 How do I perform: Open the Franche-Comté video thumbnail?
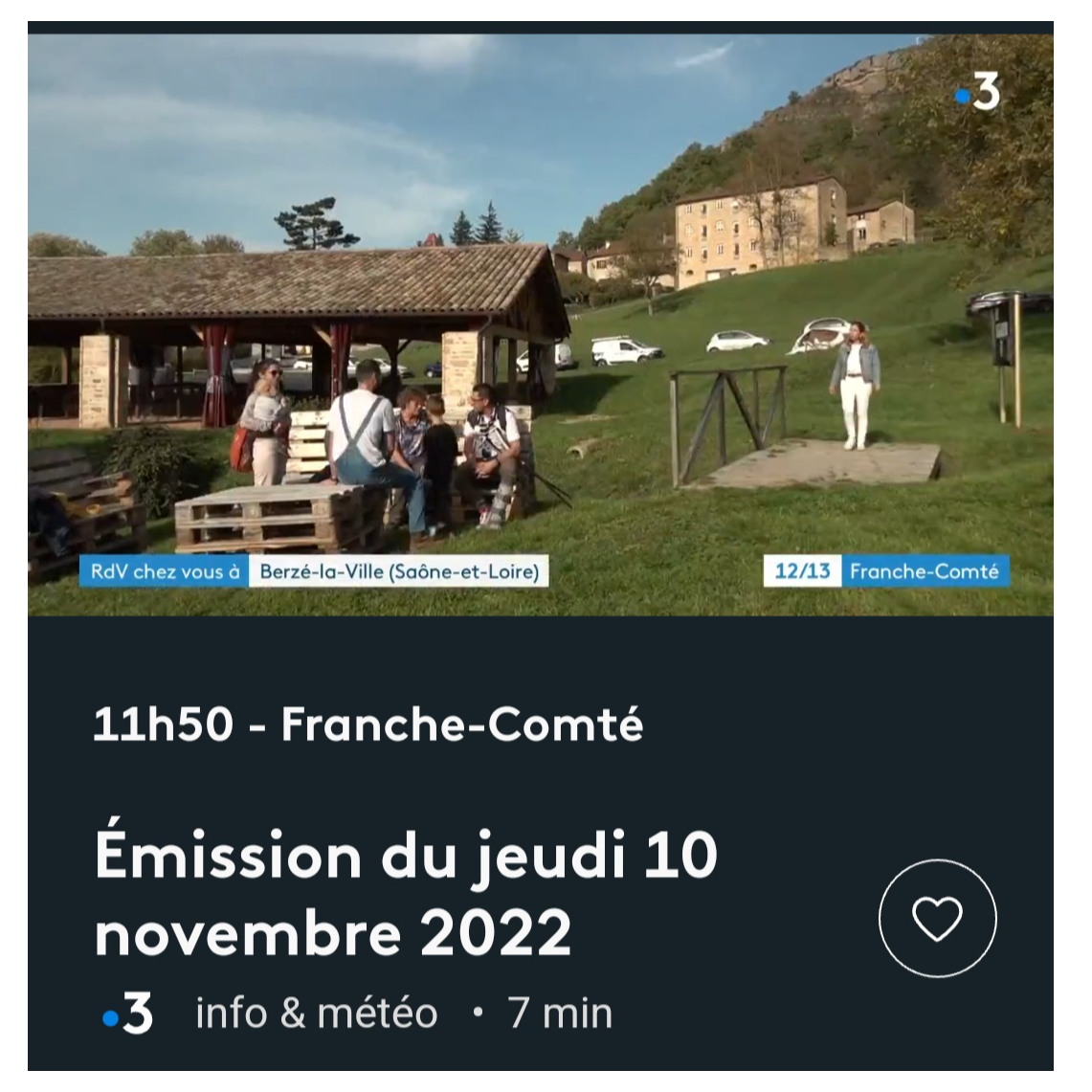[x=540, y=325]
